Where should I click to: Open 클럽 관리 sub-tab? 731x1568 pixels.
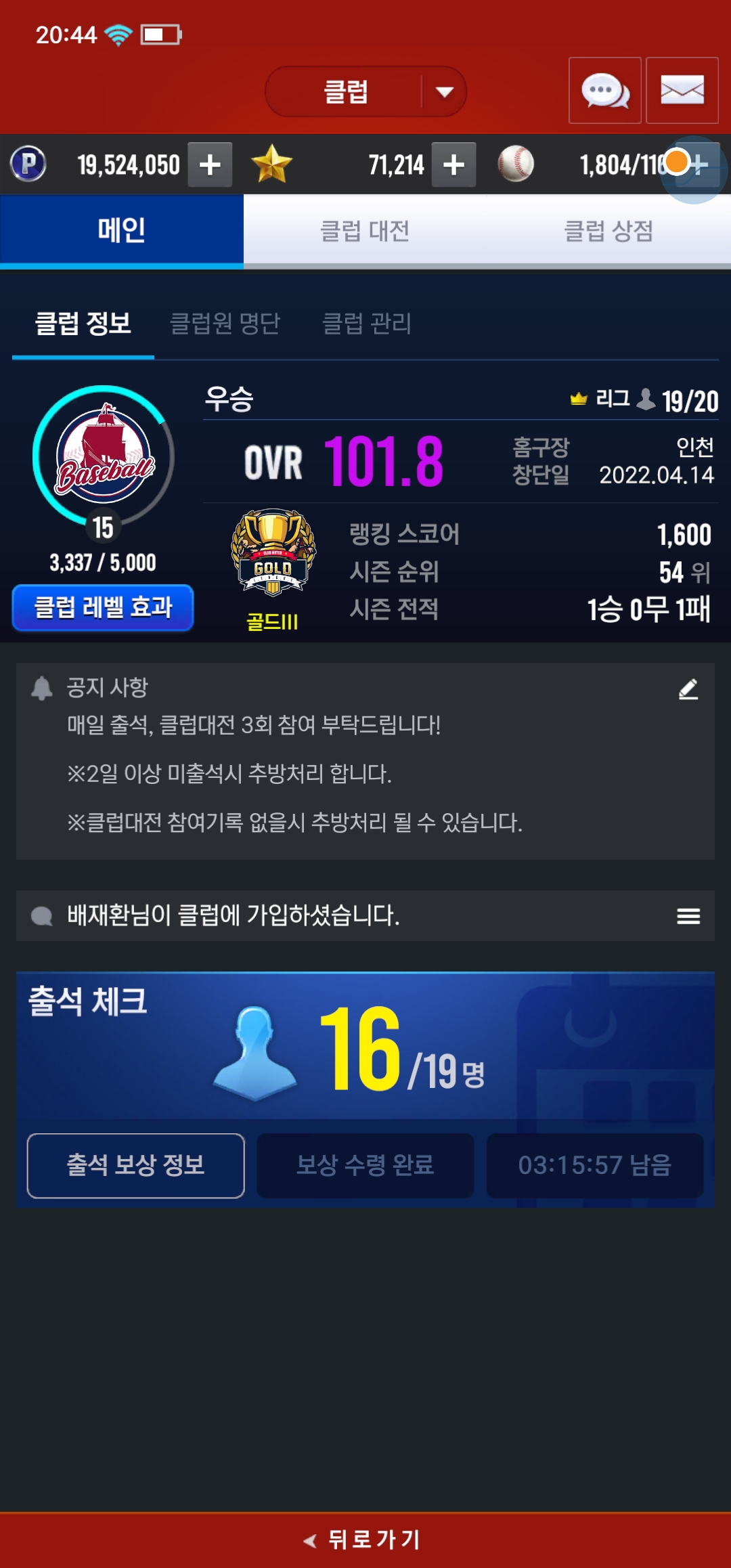click(367, 323)
